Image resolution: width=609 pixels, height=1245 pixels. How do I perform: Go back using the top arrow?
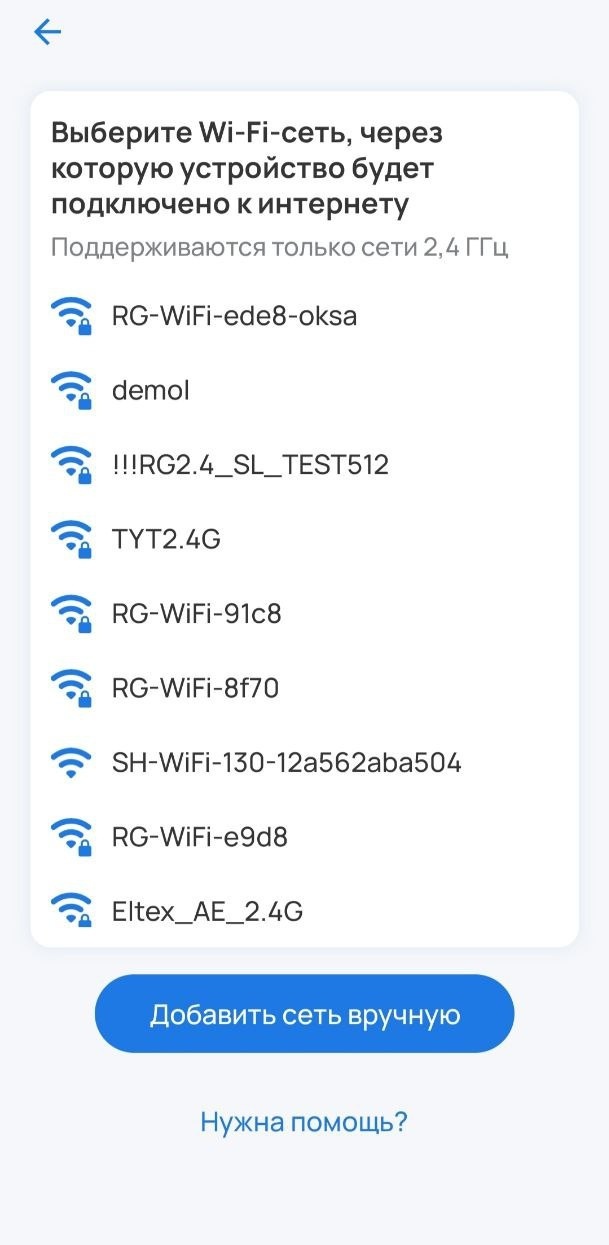click(x=47, y=32)
